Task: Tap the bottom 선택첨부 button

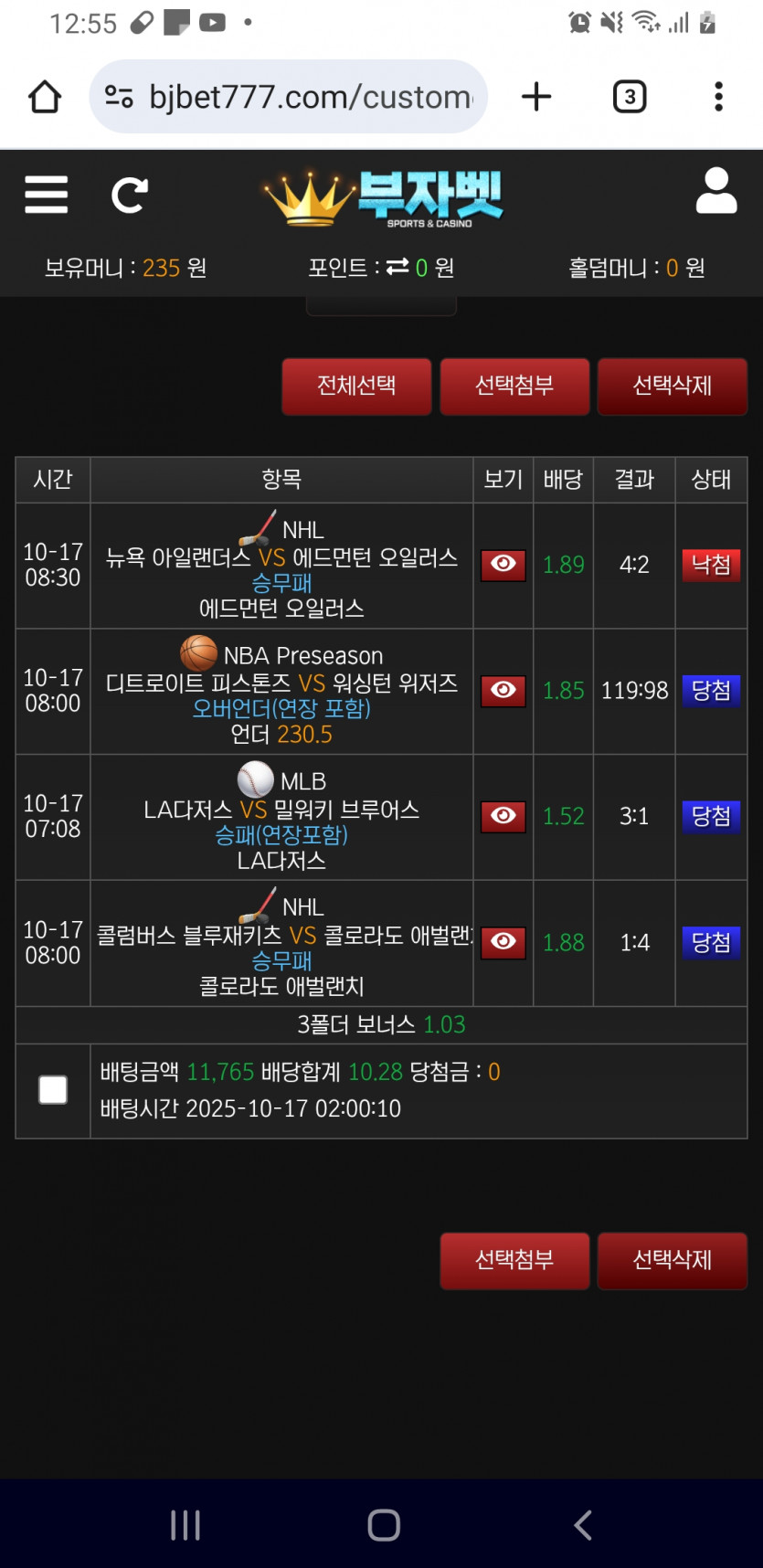Action: pos(514,1260)
